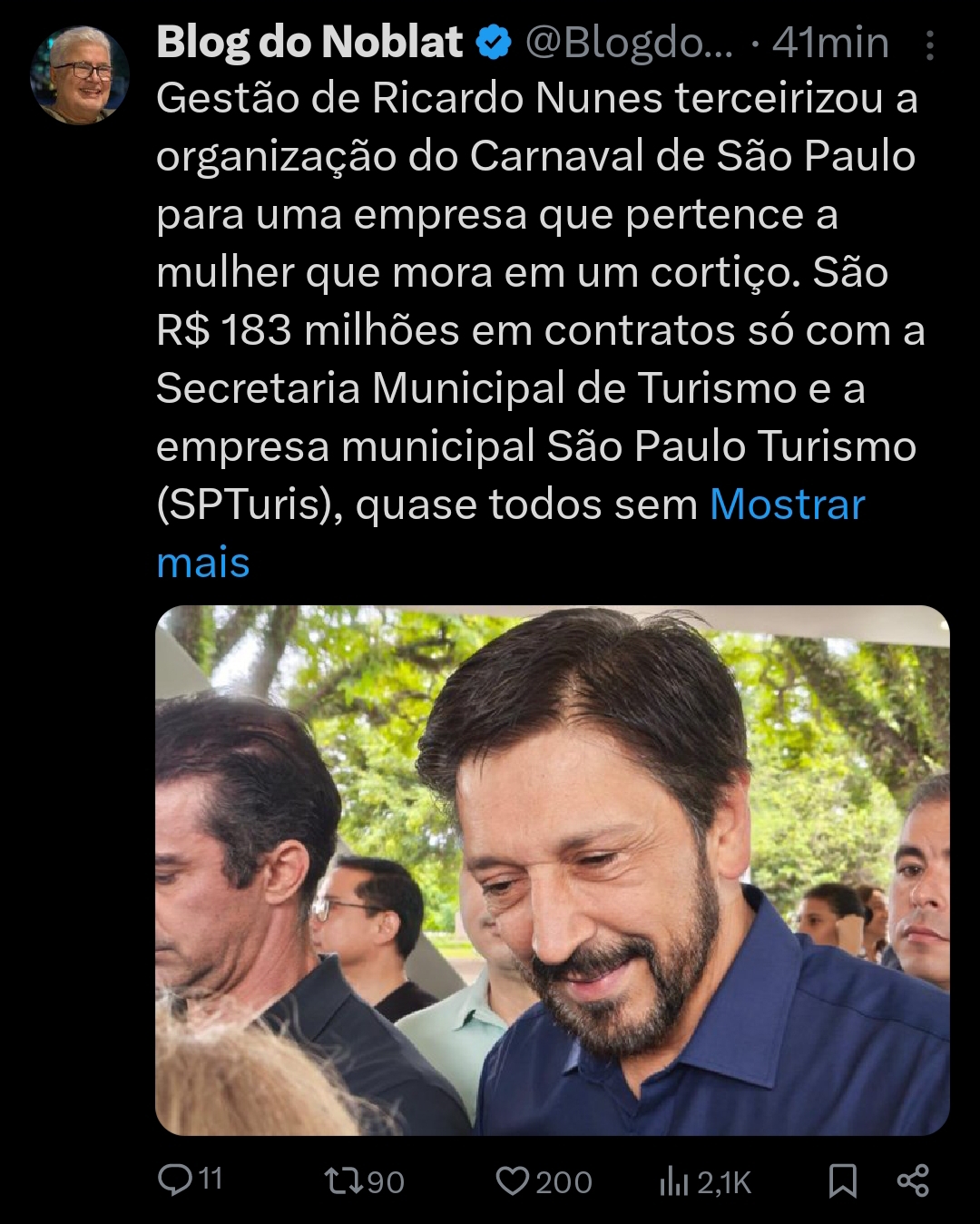Screen dimensions: 980x1224
Task: Open the tweet's three-dot overflow menu
Action: click(930, 45)
